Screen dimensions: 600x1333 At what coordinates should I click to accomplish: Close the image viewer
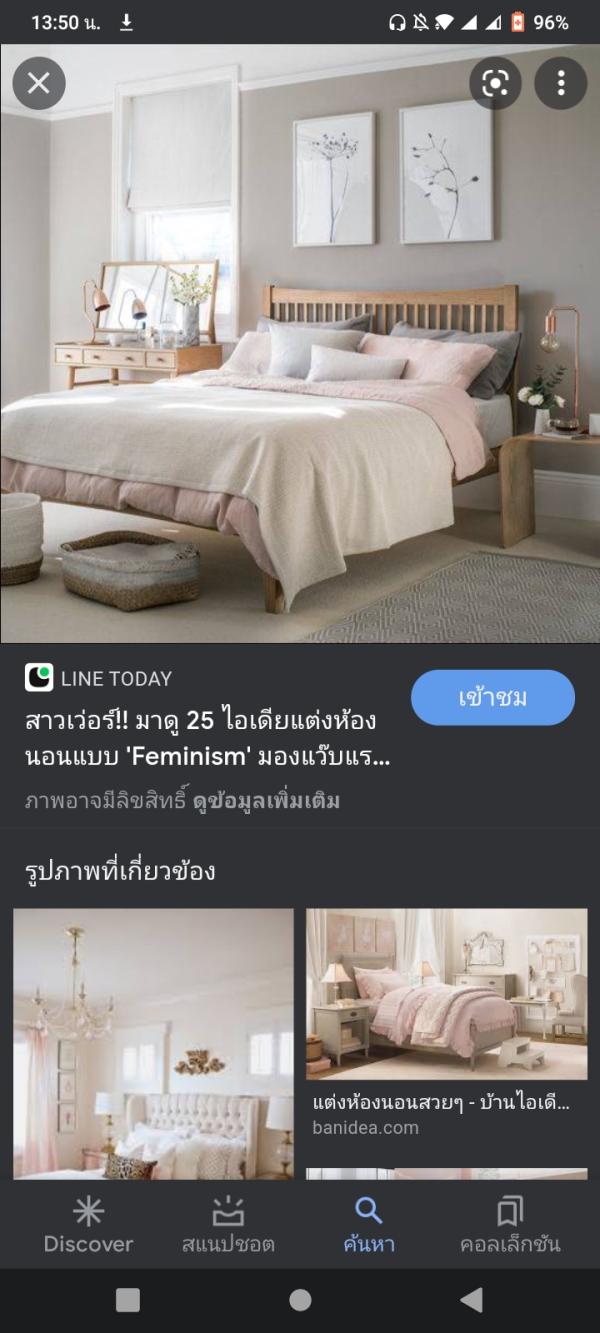[x=39, y=83]
